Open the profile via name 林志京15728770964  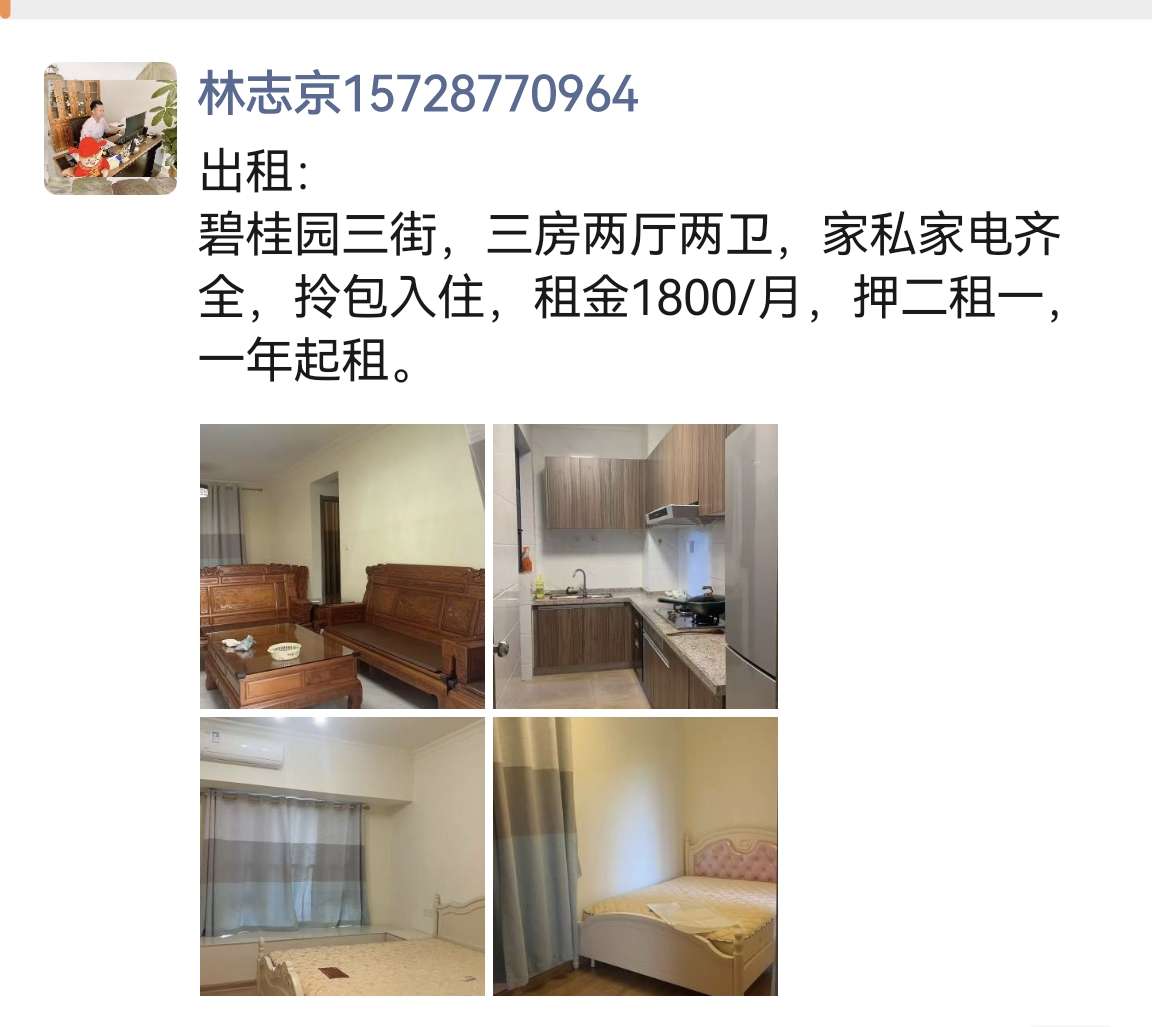418,96
